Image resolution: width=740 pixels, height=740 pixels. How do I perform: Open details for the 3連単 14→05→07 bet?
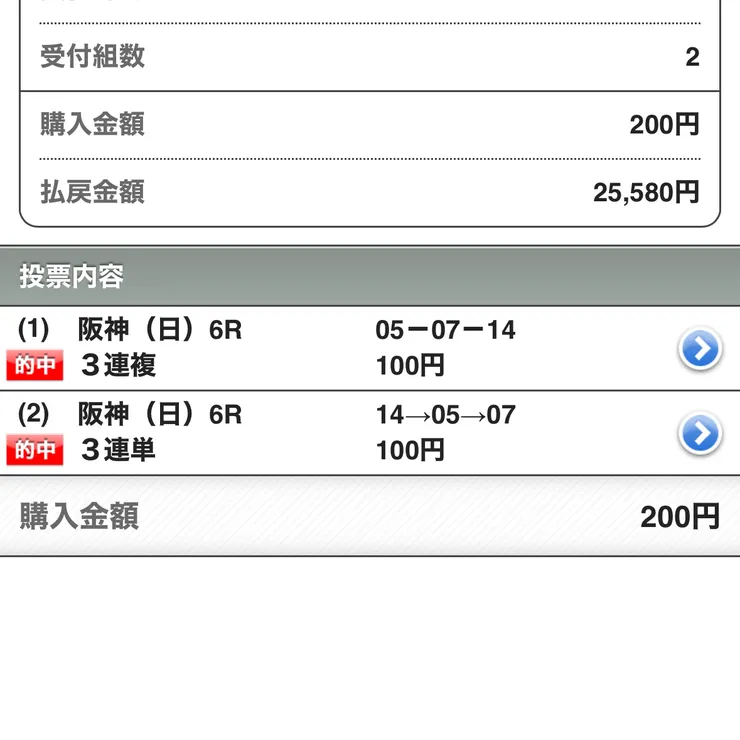(x=700, y=433)
